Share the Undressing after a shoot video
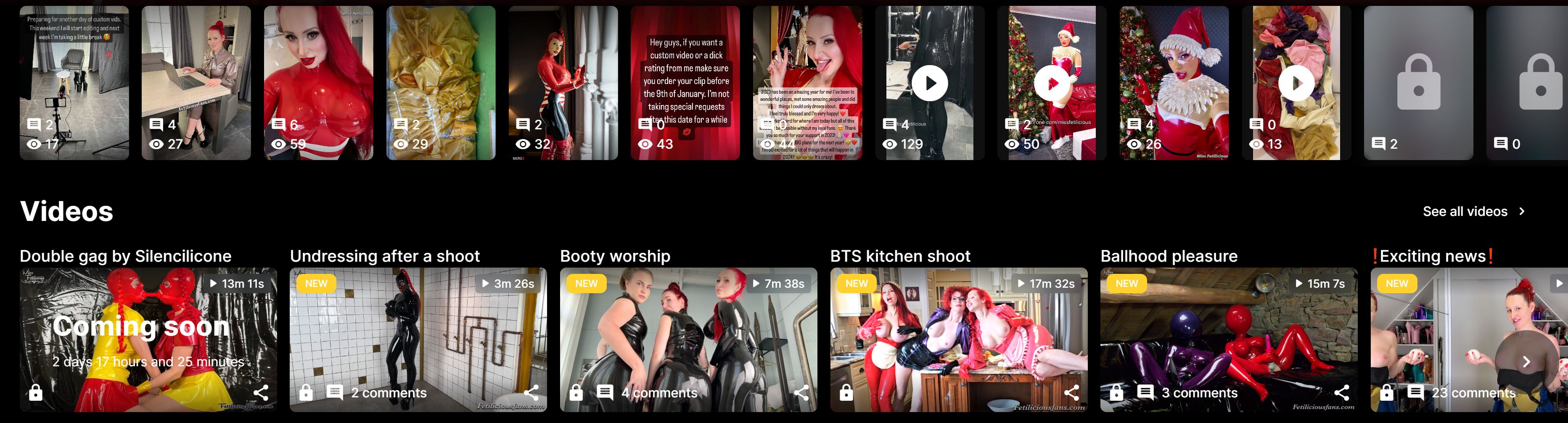 531,393
